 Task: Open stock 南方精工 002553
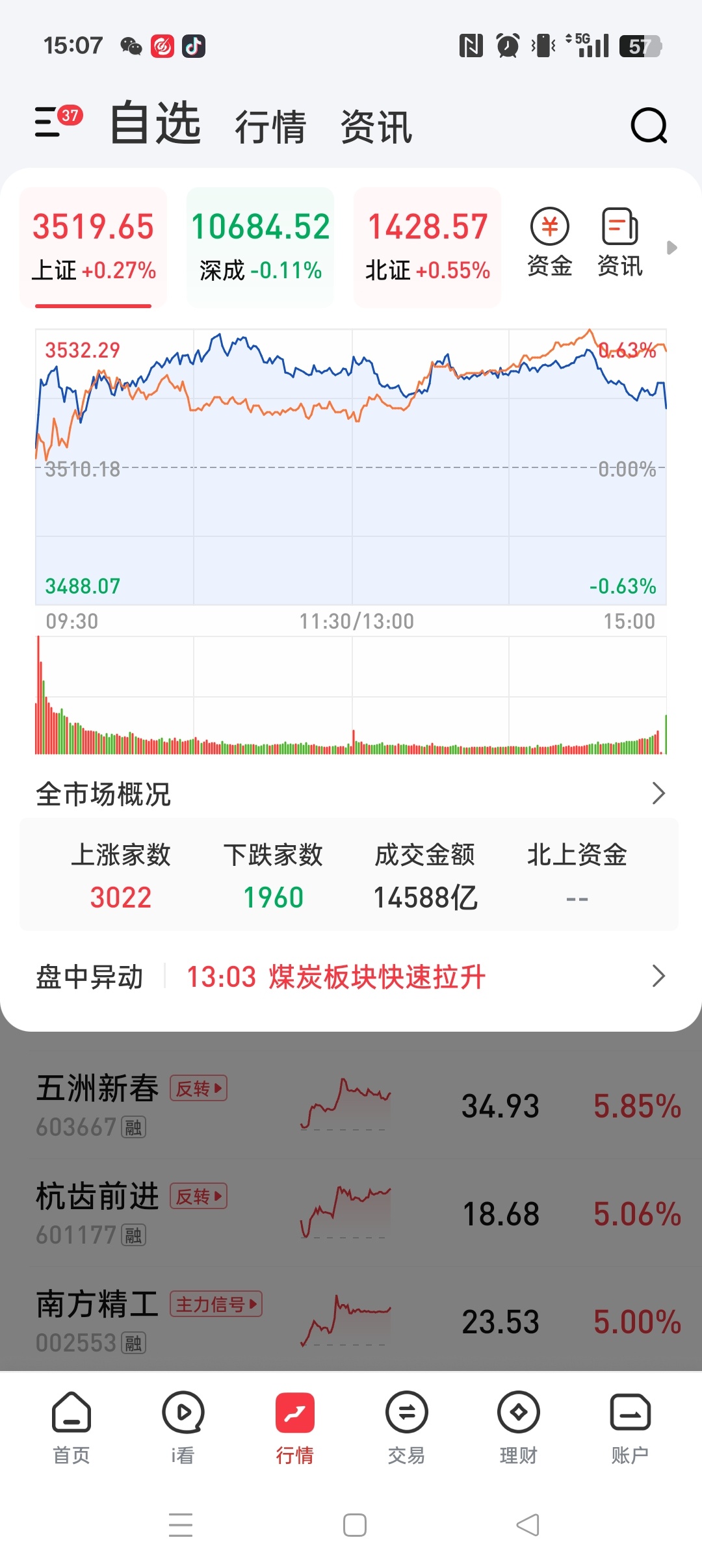tap(97, 1321)
